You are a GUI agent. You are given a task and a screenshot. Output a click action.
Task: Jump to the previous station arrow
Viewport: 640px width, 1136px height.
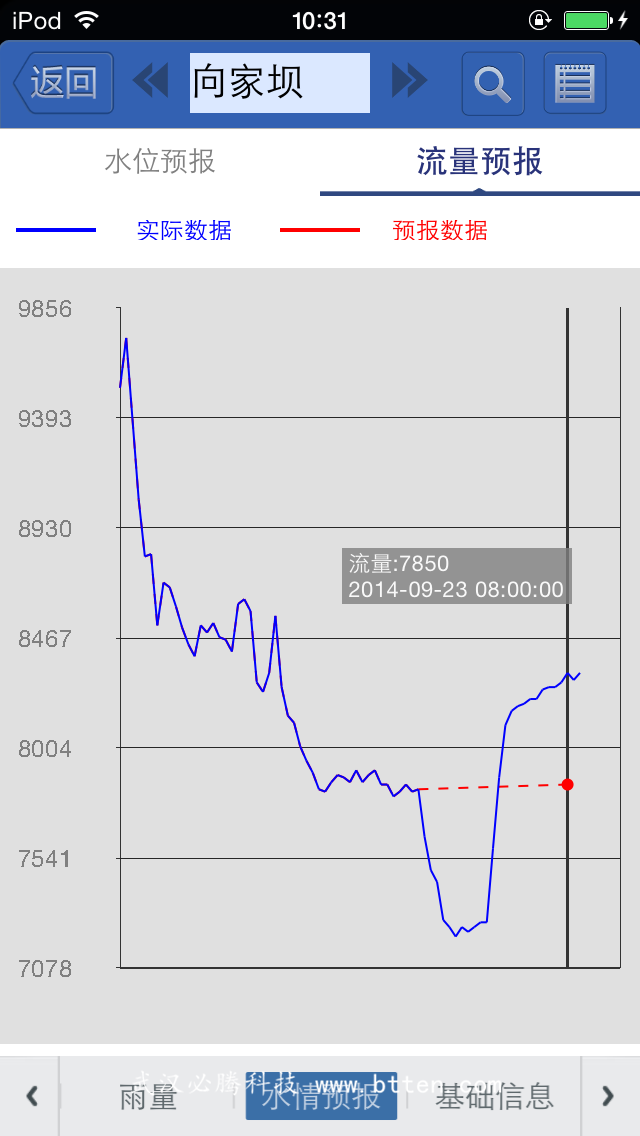pos(151,80)
